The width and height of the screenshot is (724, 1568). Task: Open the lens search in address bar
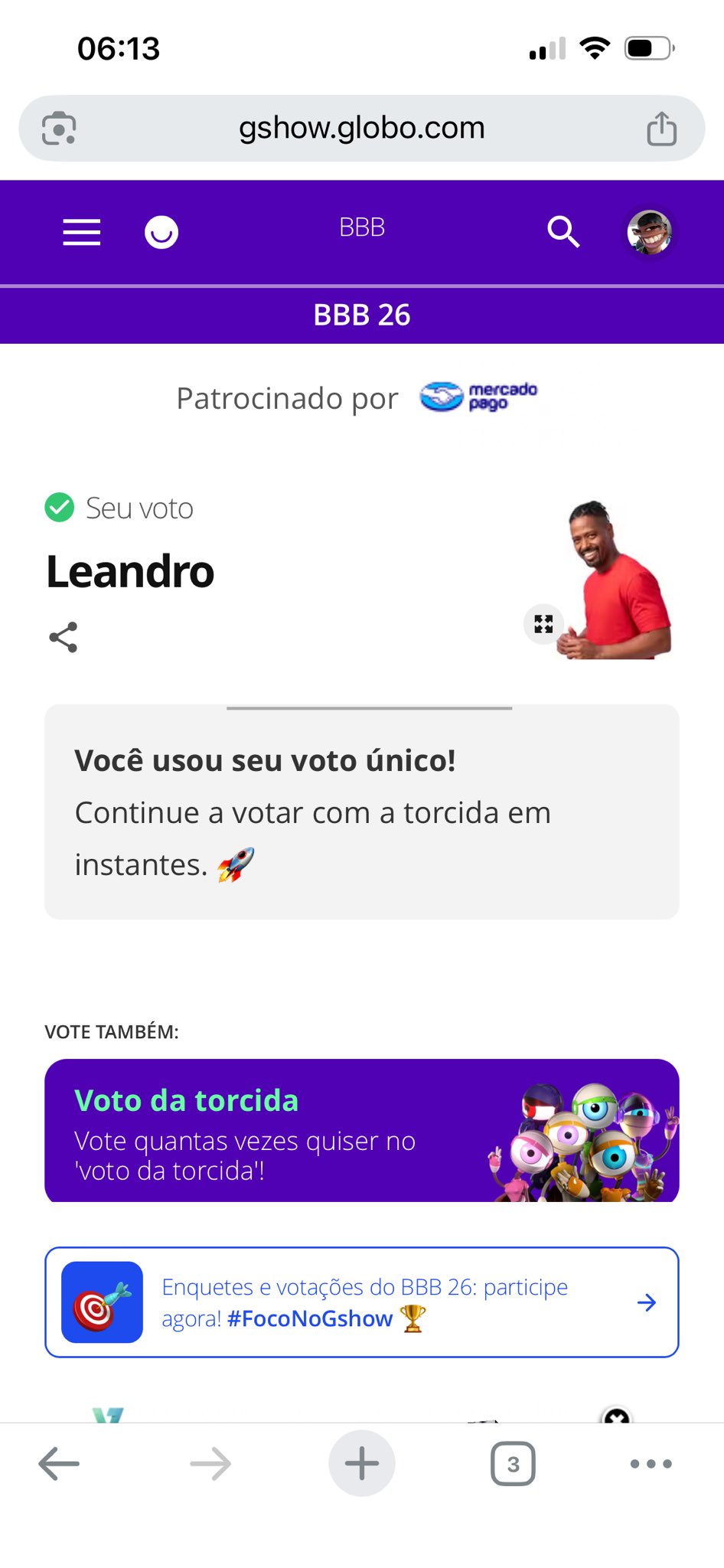click(x=59, y=129)
